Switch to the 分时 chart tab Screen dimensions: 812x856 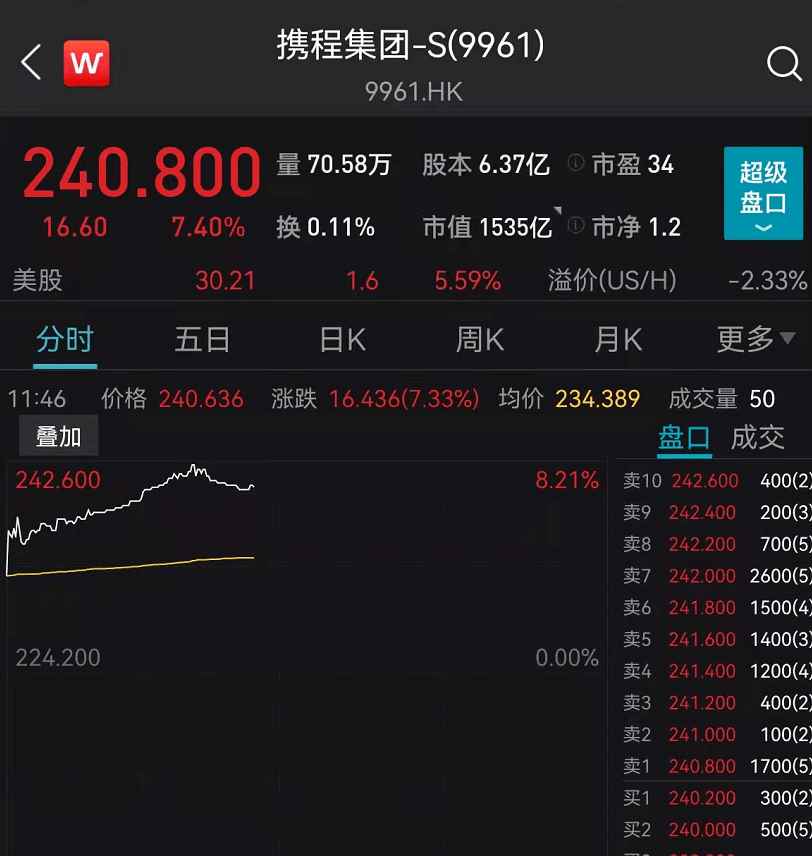pyautogui.click(x=64, y=340)
